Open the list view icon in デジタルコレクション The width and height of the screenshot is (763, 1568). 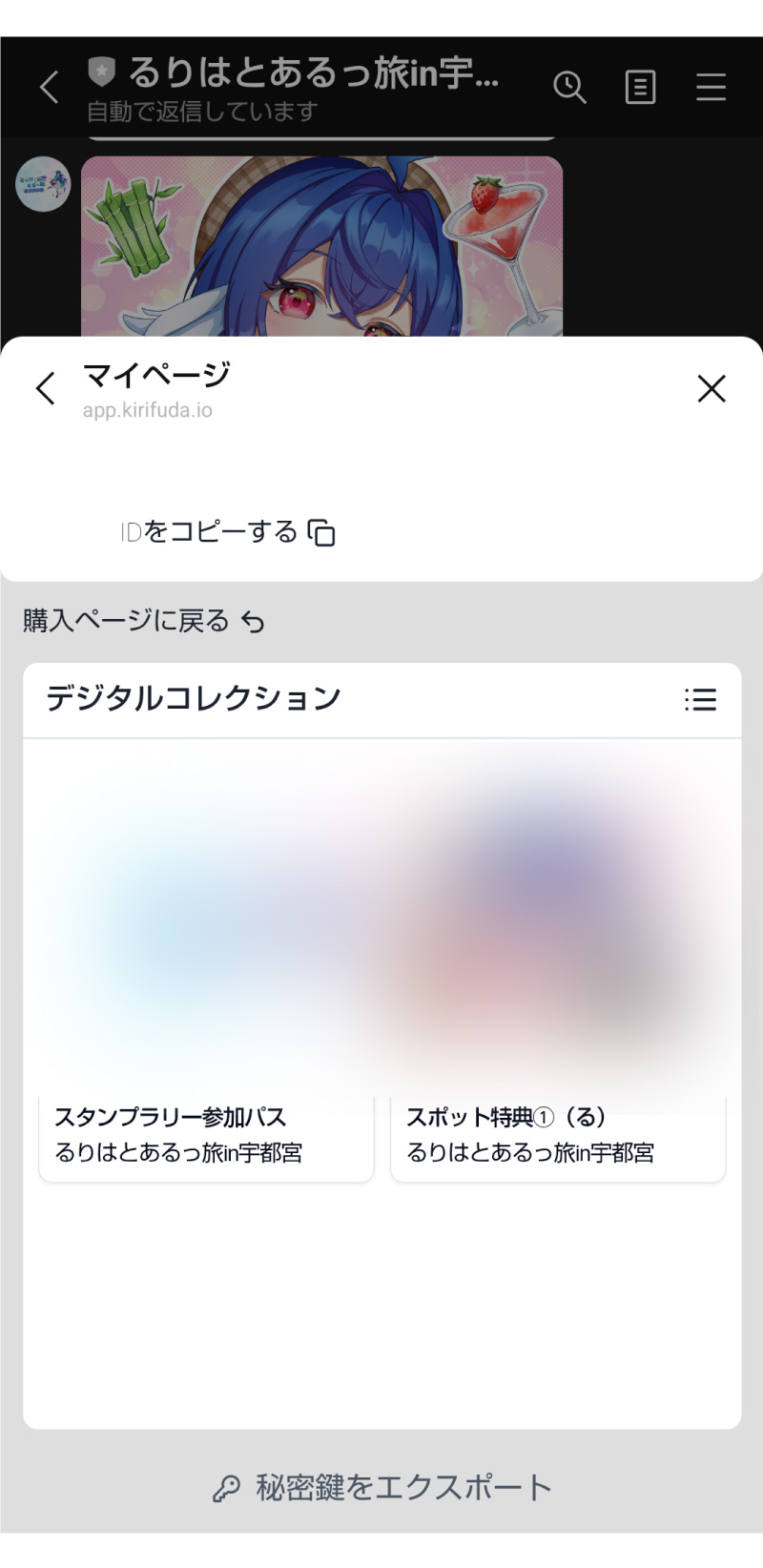[701, 701]
